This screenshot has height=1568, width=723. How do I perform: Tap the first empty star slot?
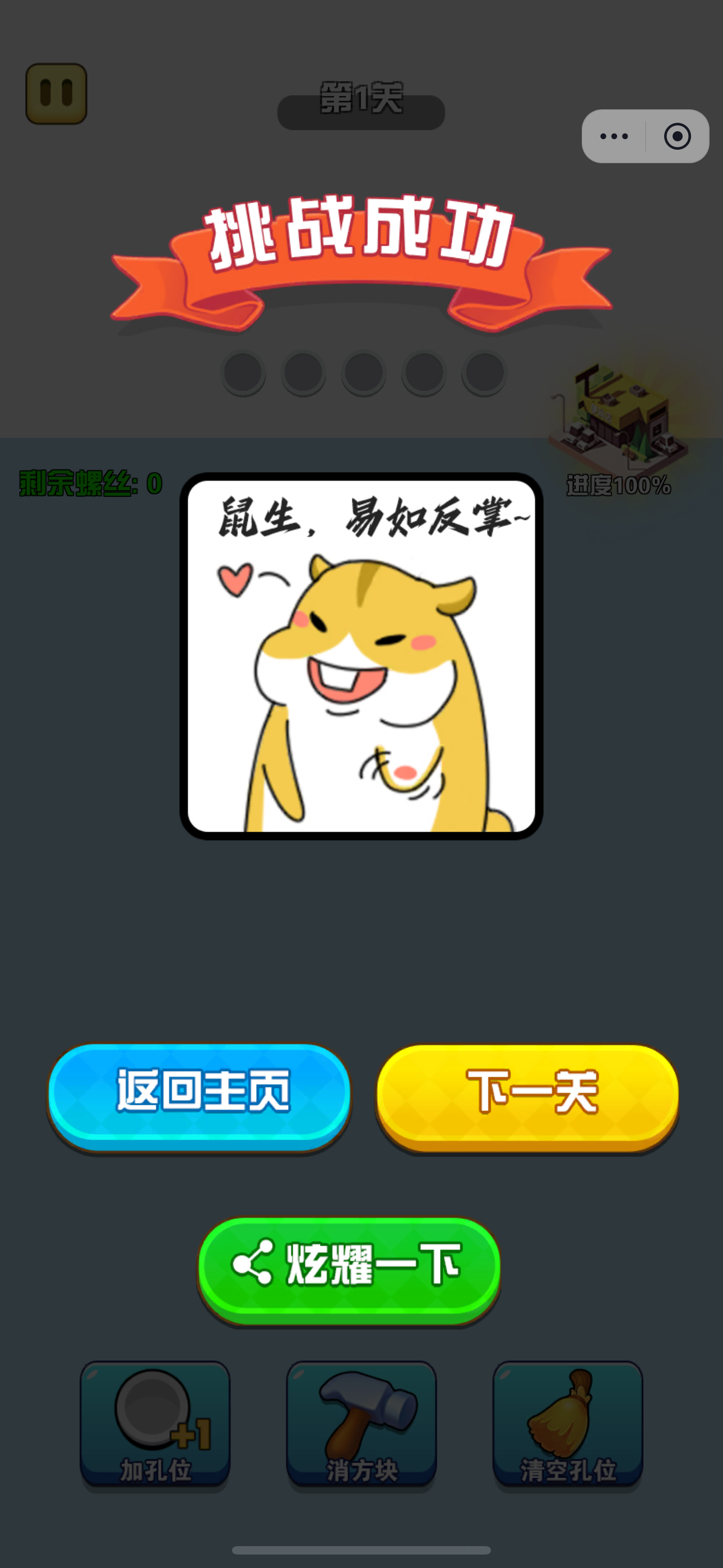click(243, 372)
